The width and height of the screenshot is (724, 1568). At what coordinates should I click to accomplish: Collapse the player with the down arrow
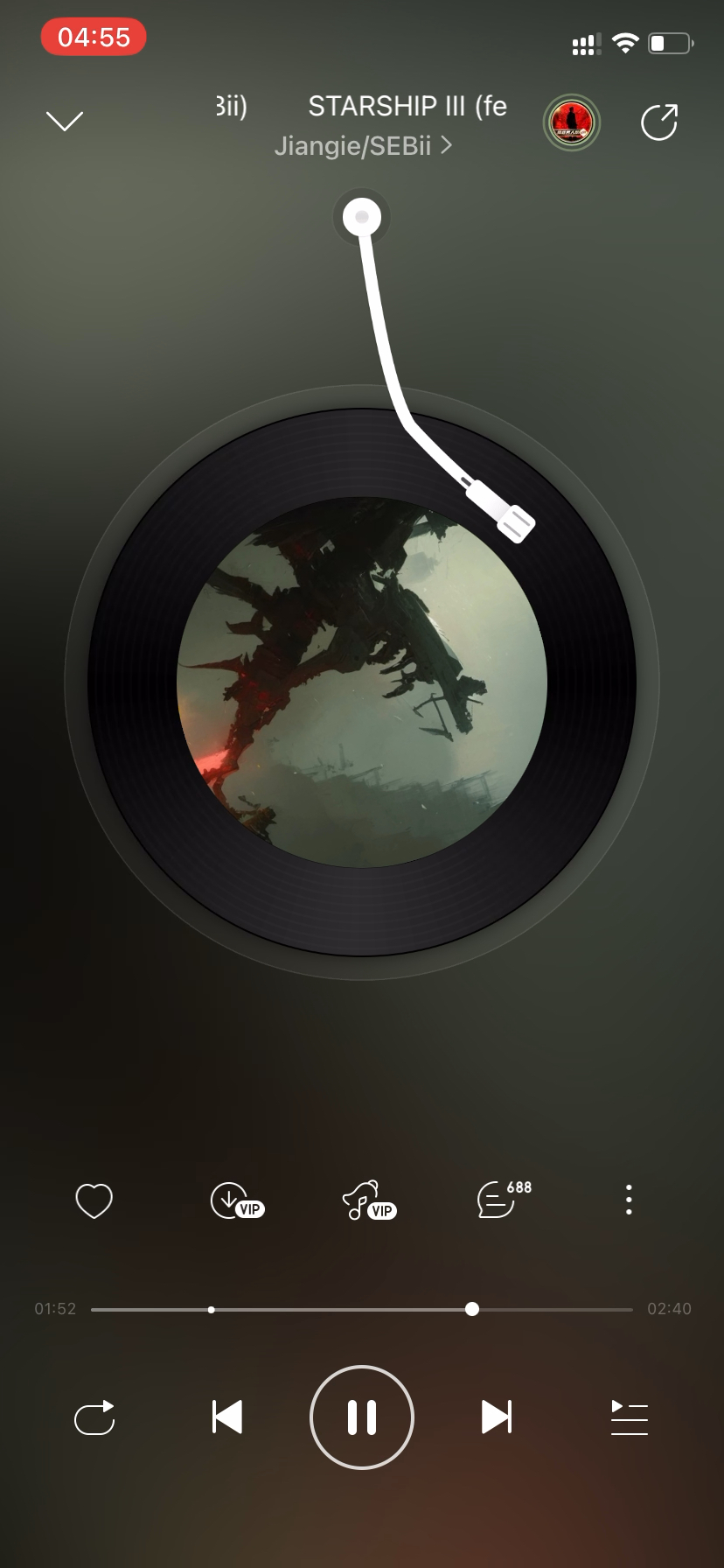(x=65, y=121)
